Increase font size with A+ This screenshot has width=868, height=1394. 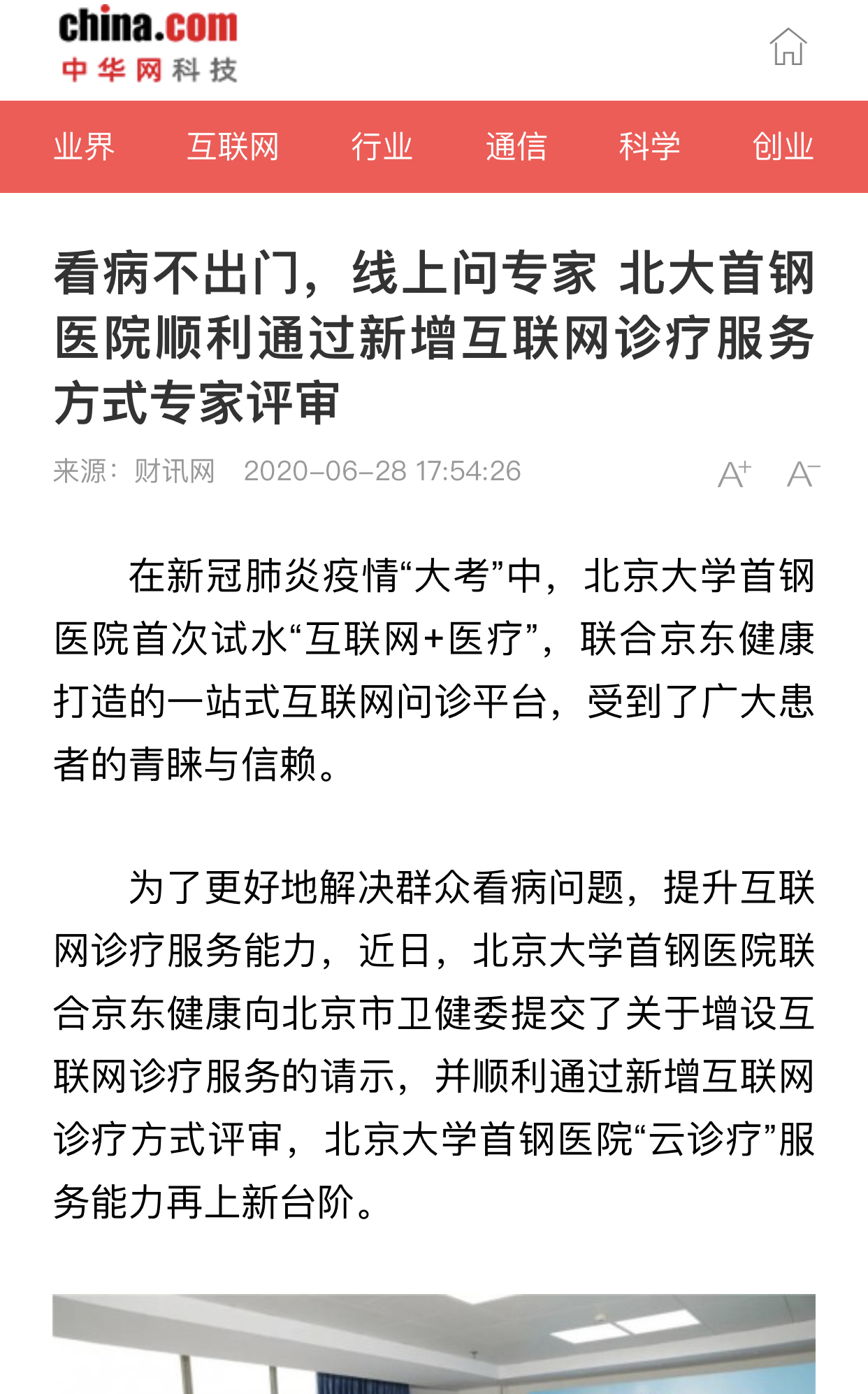(735, 474)
